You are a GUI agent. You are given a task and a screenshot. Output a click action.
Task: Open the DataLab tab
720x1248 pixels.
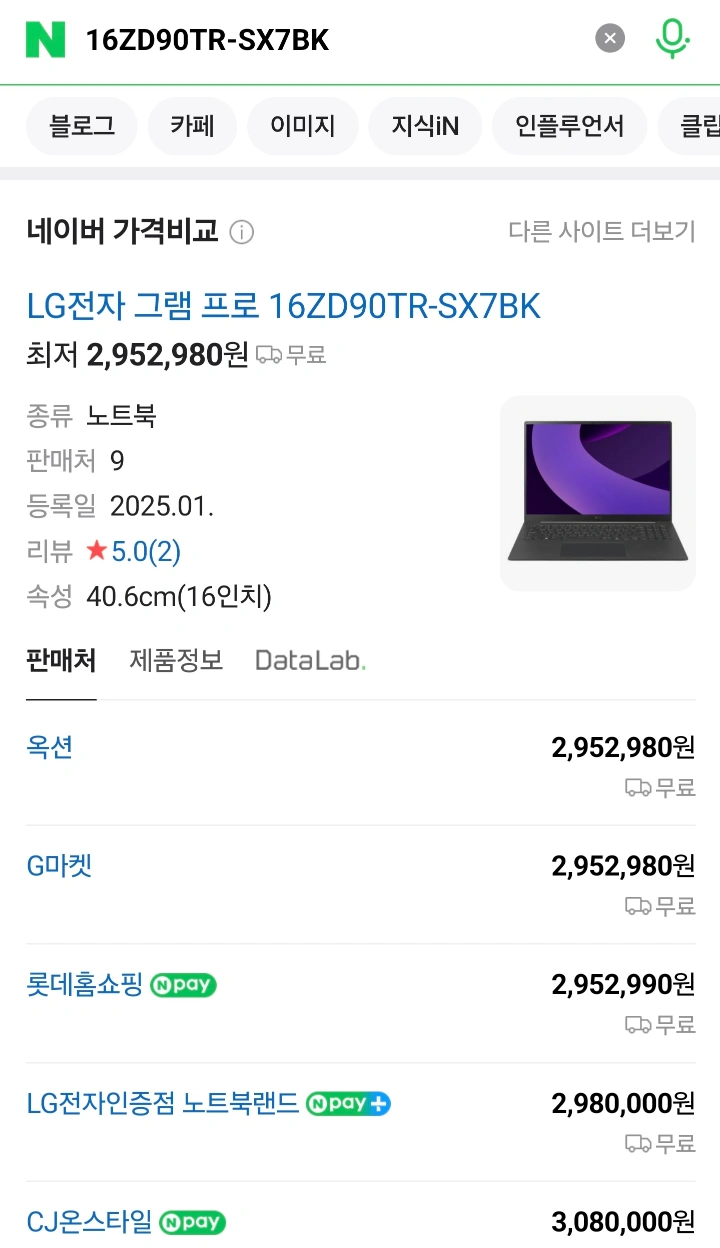click(310, 660)
